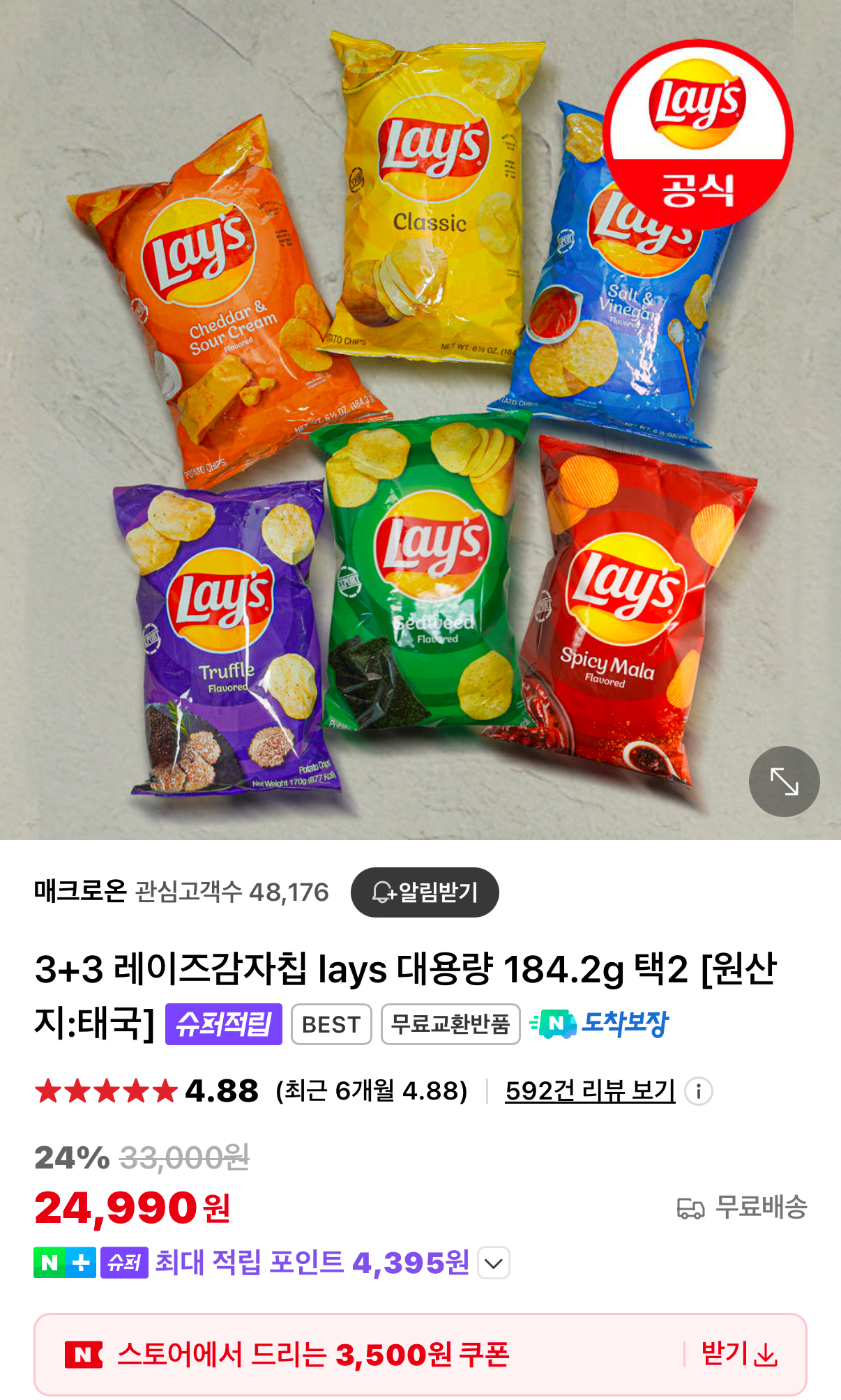Download the 3,500원 store coupon
841x1400 pixels.
(738, 1355)
